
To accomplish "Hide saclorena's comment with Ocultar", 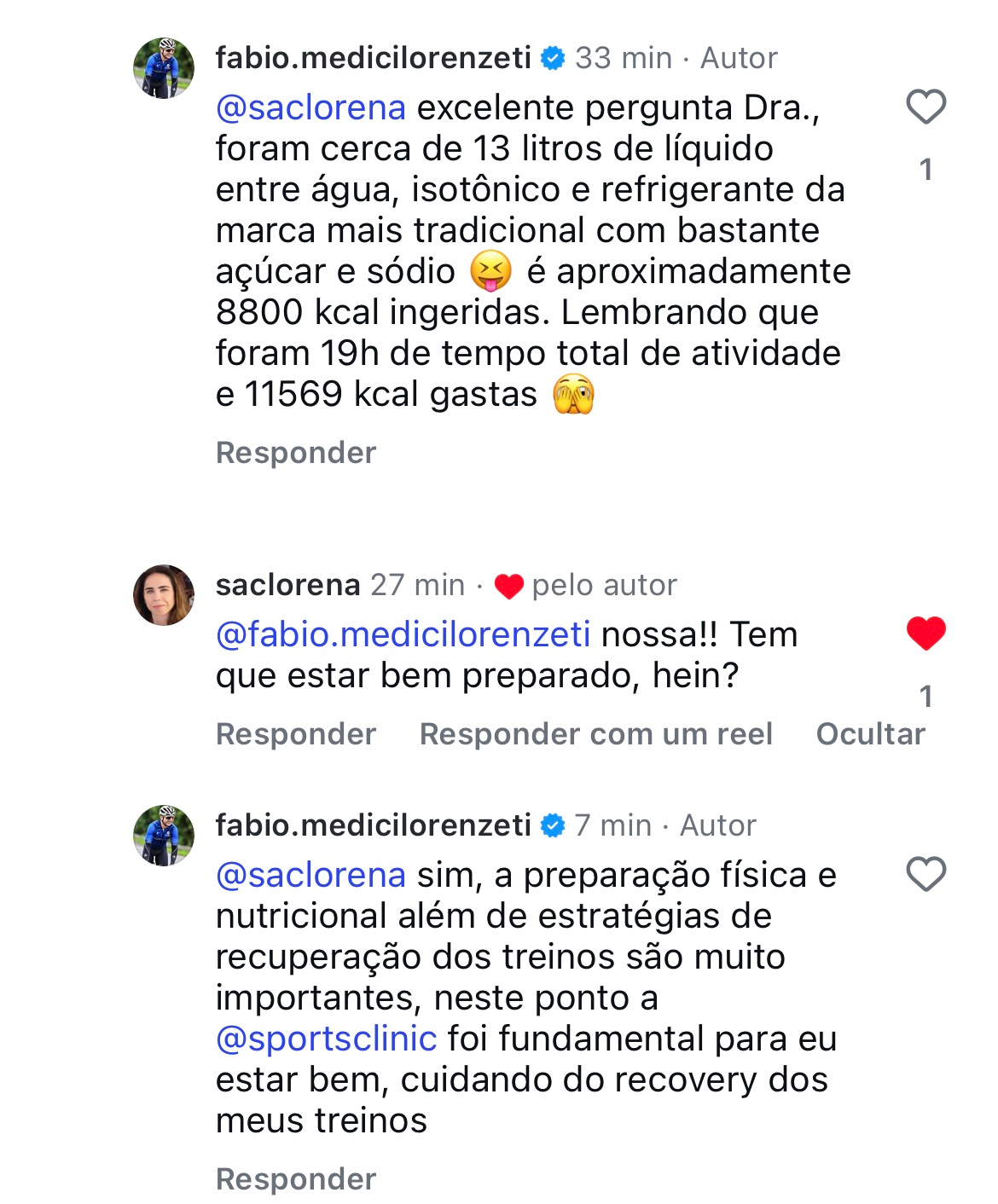I will (x=870, y=734).
